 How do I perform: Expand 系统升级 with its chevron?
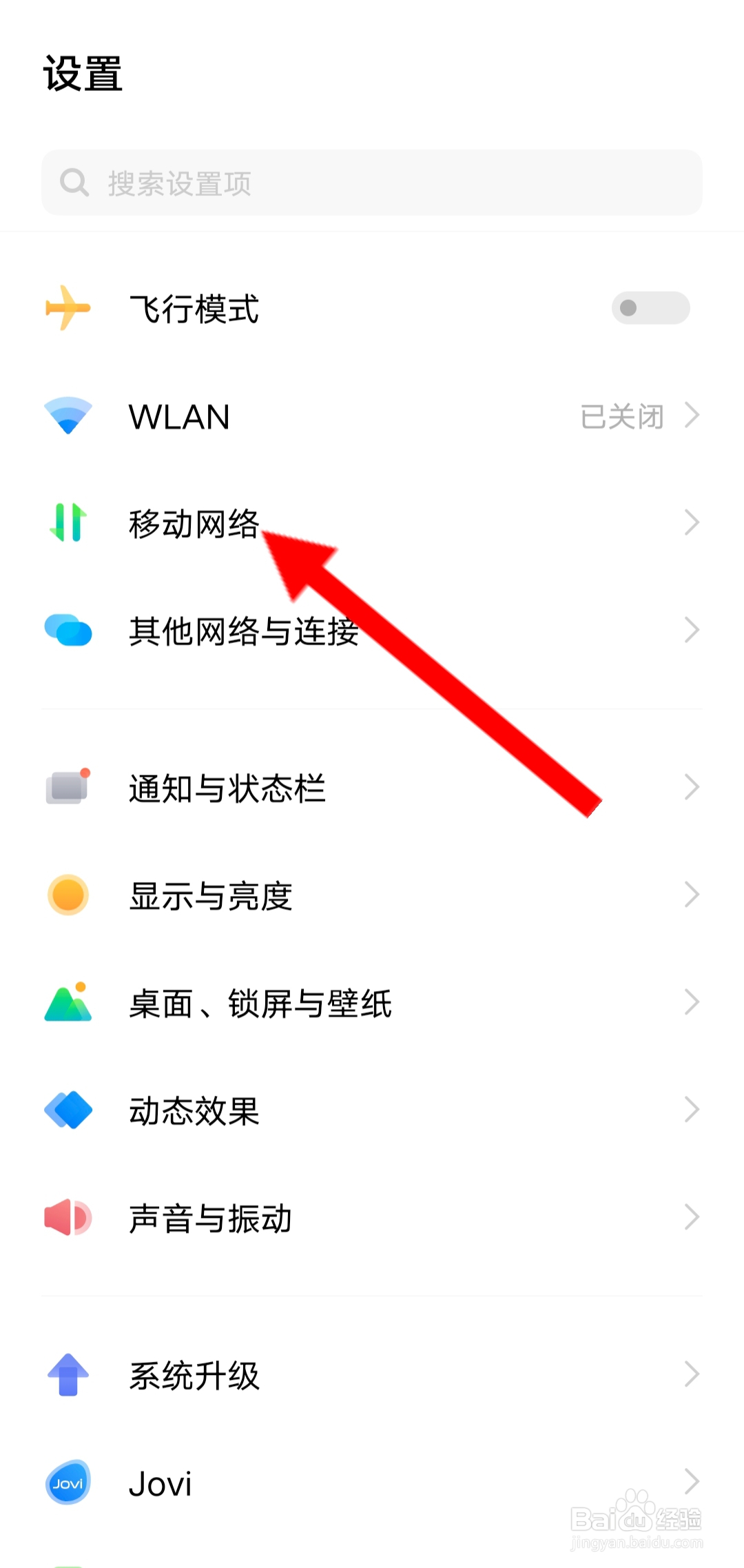(692, 1374)
